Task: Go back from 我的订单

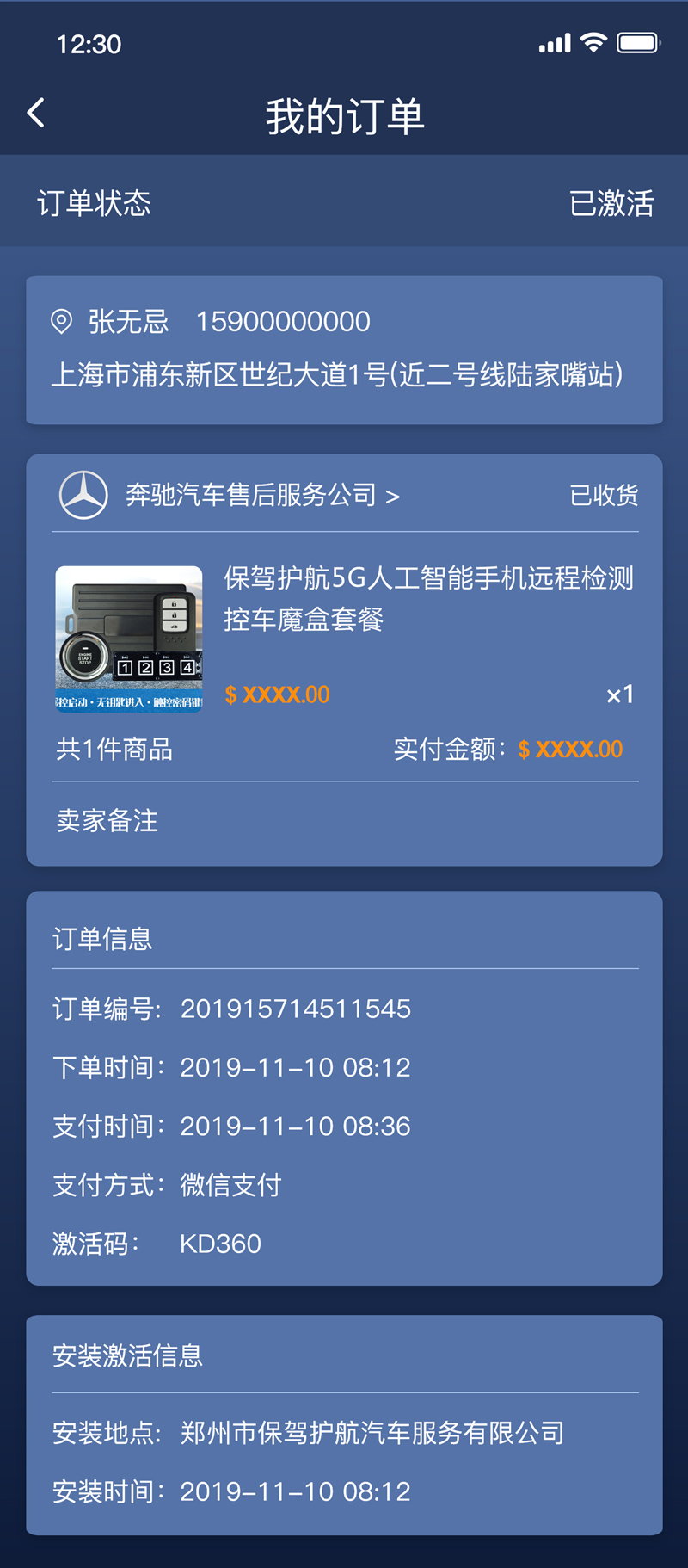Action: [36, 114]
